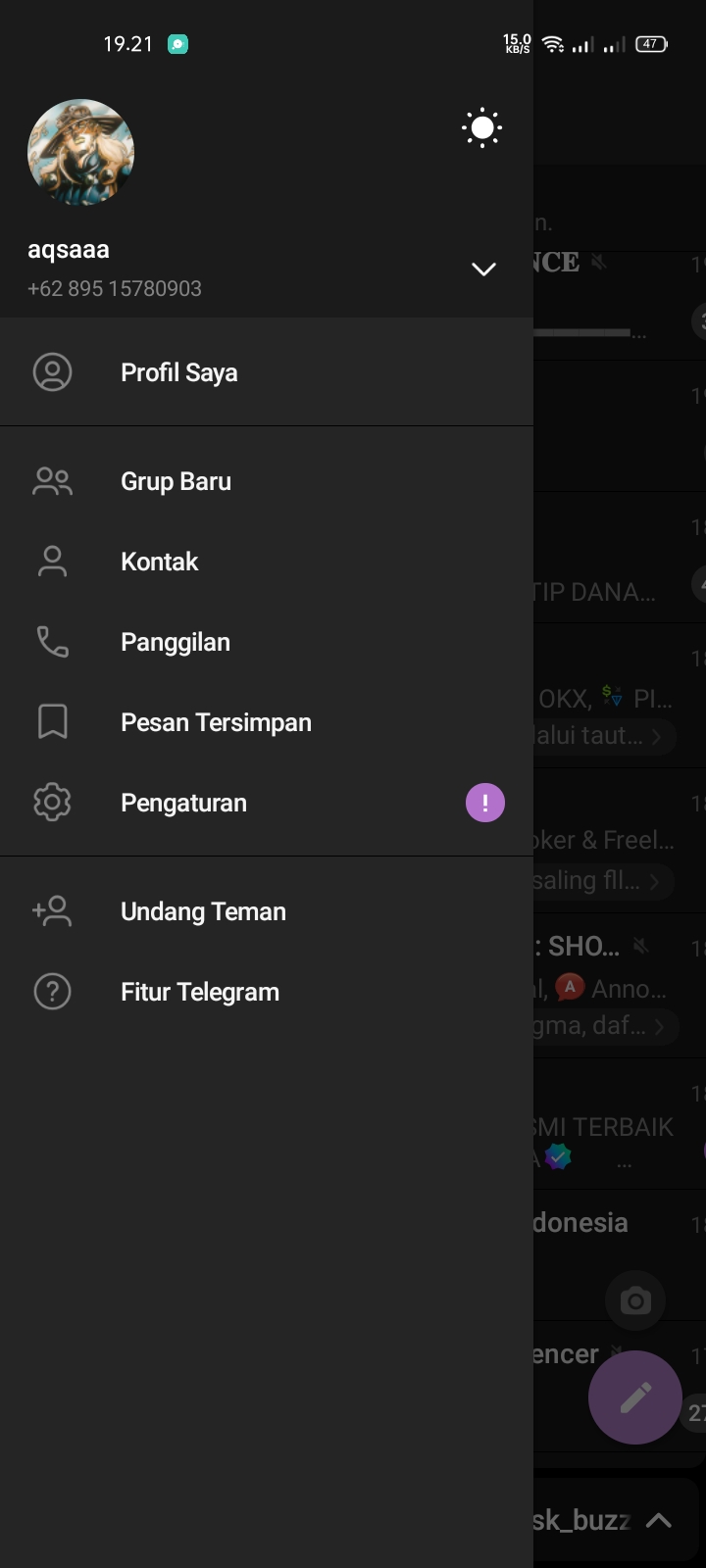The width and height of the screenshot is (706, 1568).
Task: Tap the pencil compose button
Action: click(634, 1397)
